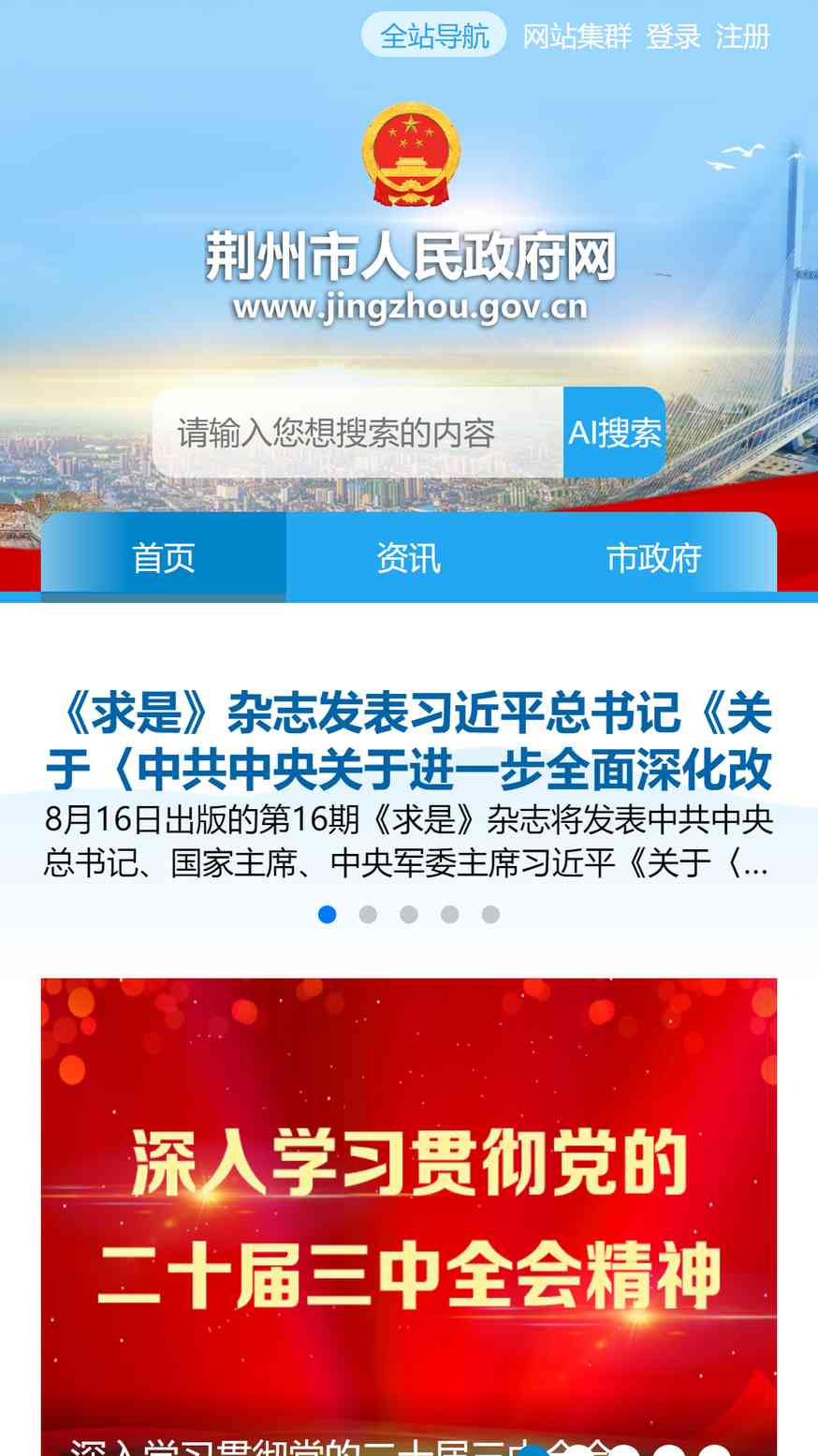Open the 网站集群 link
818x1456 pixels.
(x=577, y=37)
